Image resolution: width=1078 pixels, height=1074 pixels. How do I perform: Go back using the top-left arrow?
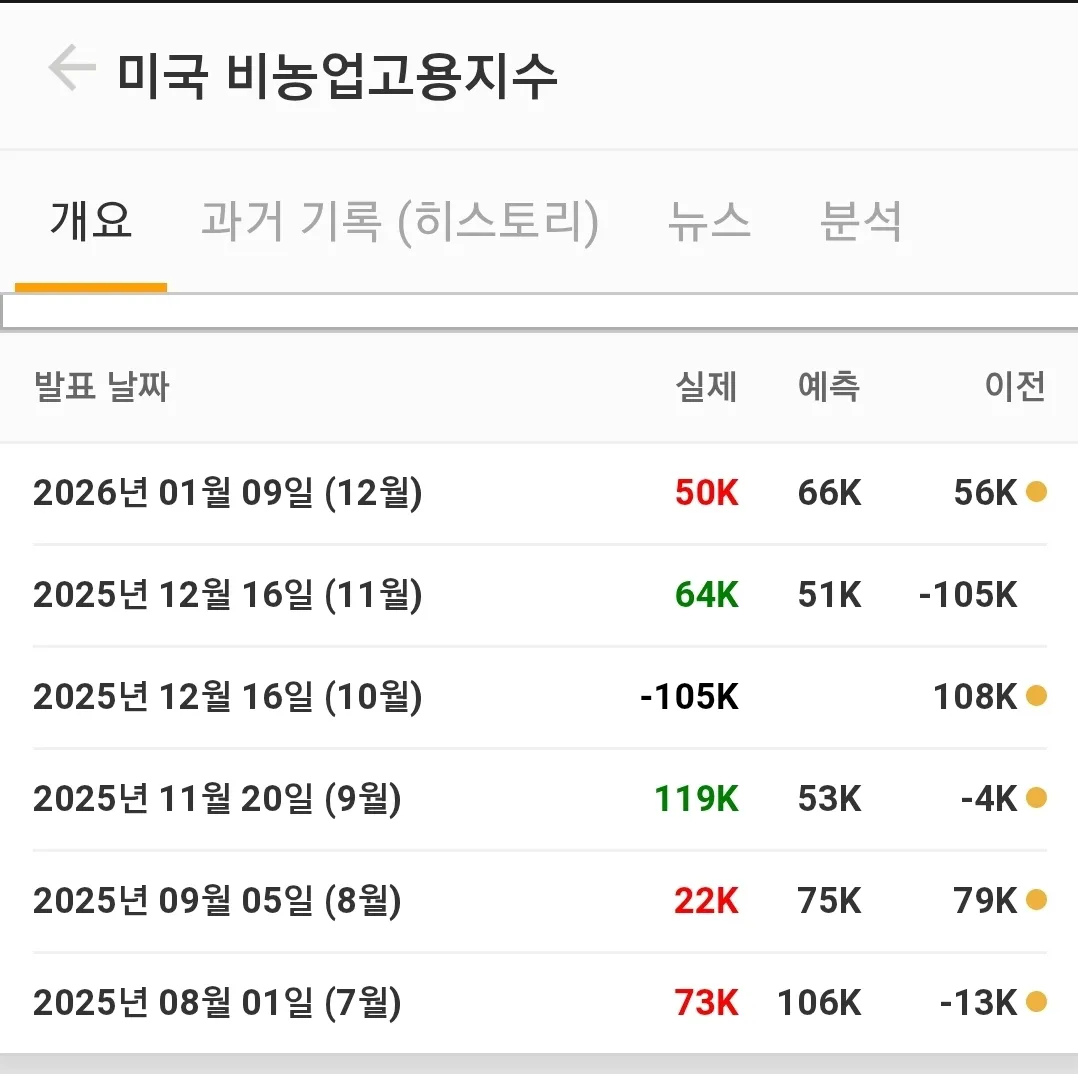[71, 70]
